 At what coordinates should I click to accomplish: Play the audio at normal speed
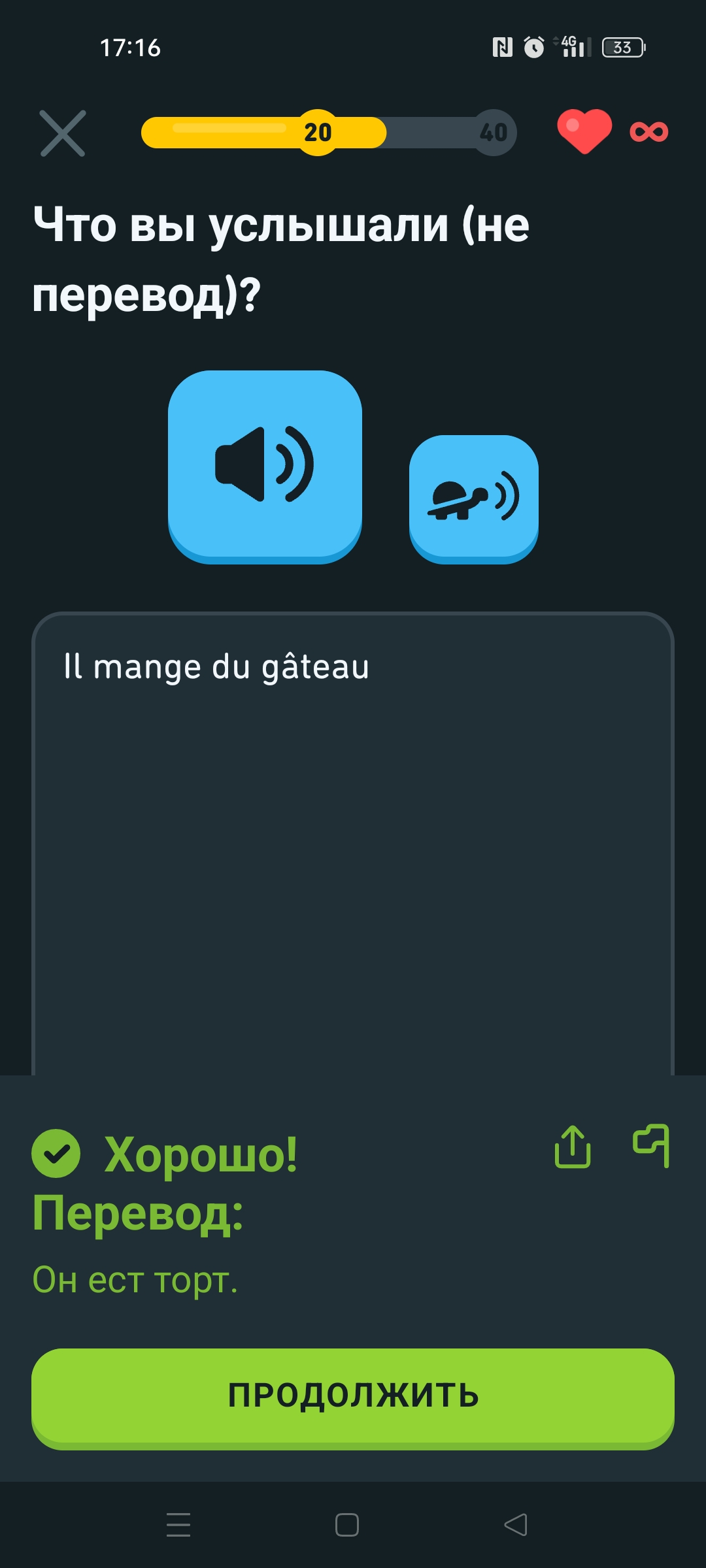265,466
